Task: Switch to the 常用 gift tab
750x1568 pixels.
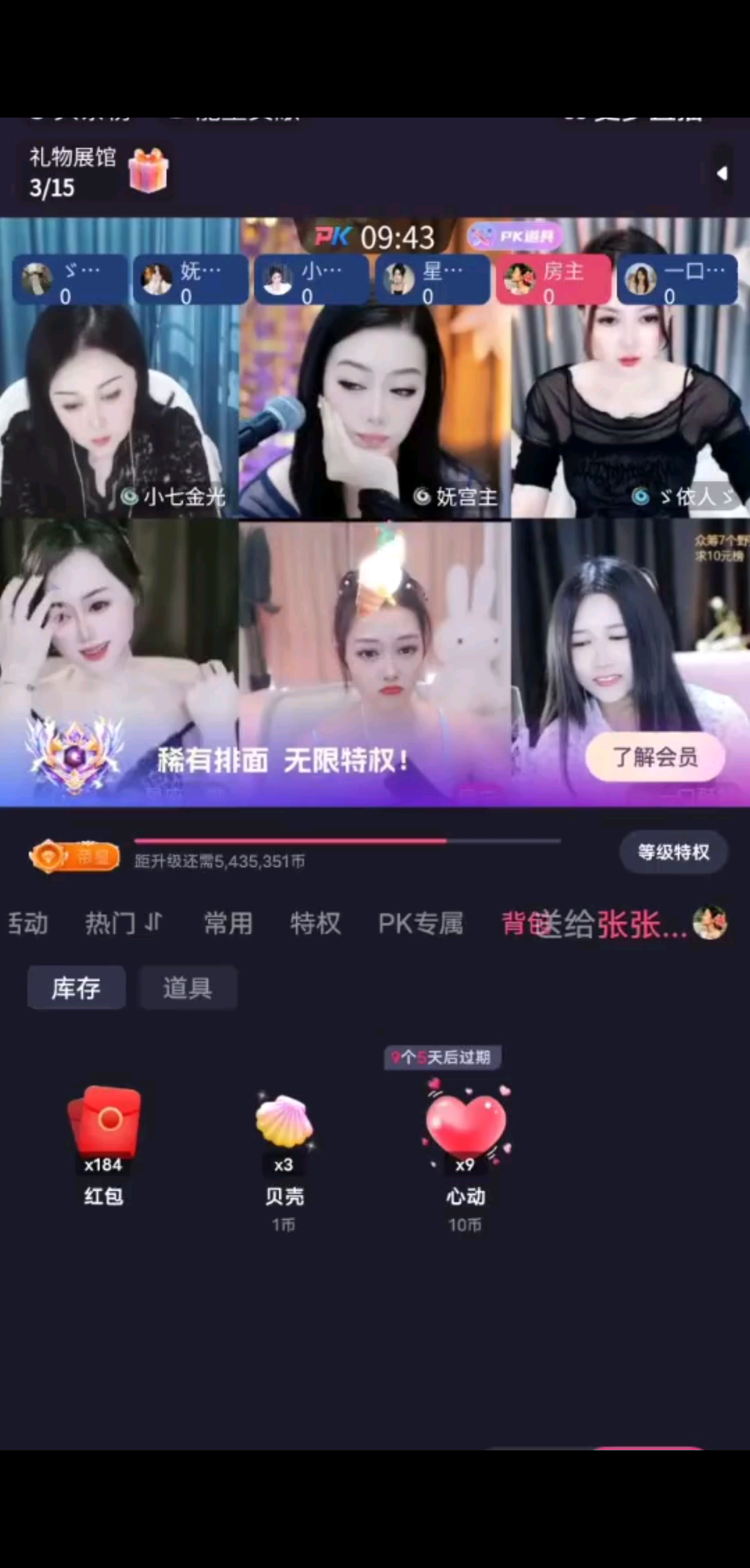Action: (x=228, y=923)
